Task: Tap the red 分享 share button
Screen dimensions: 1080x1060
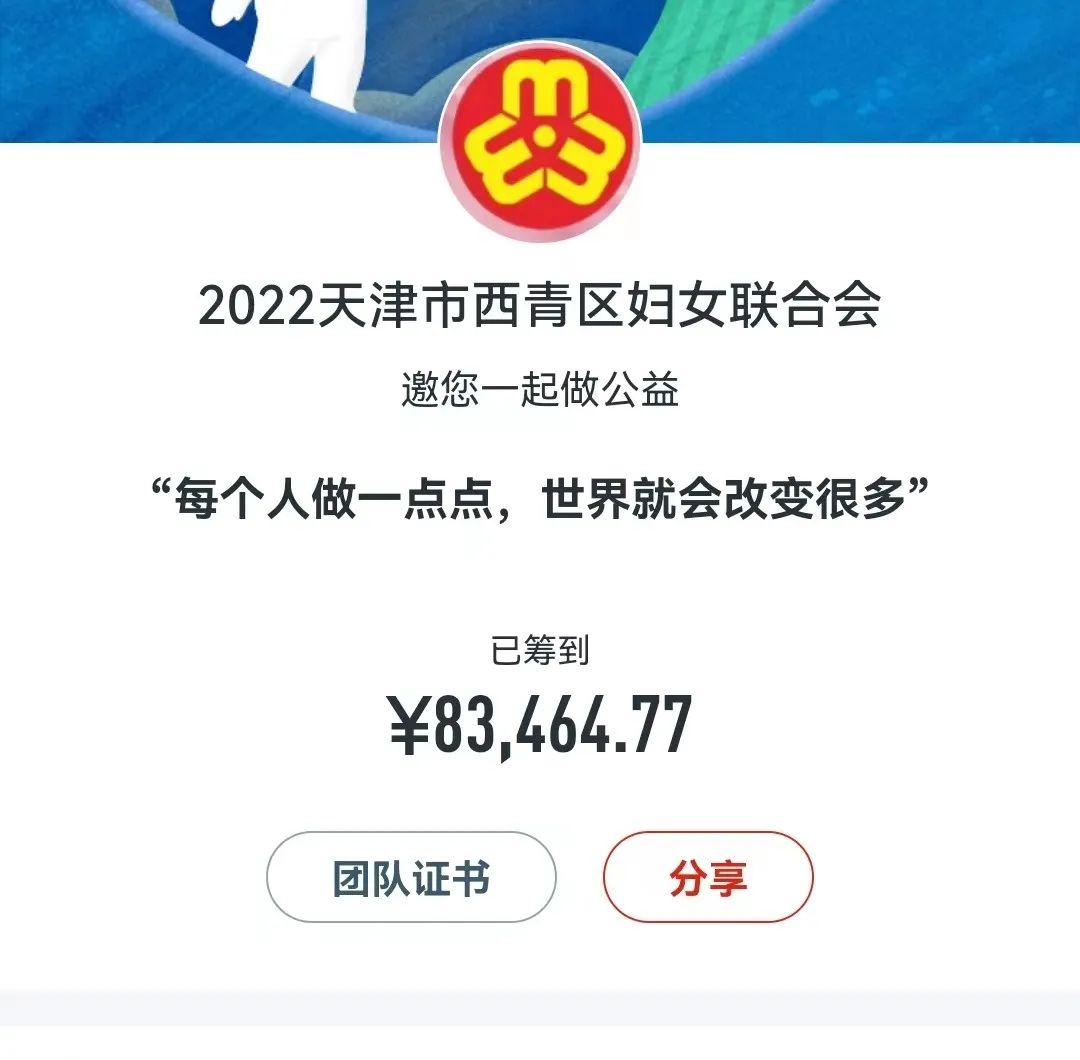Action: coord(708,877)
